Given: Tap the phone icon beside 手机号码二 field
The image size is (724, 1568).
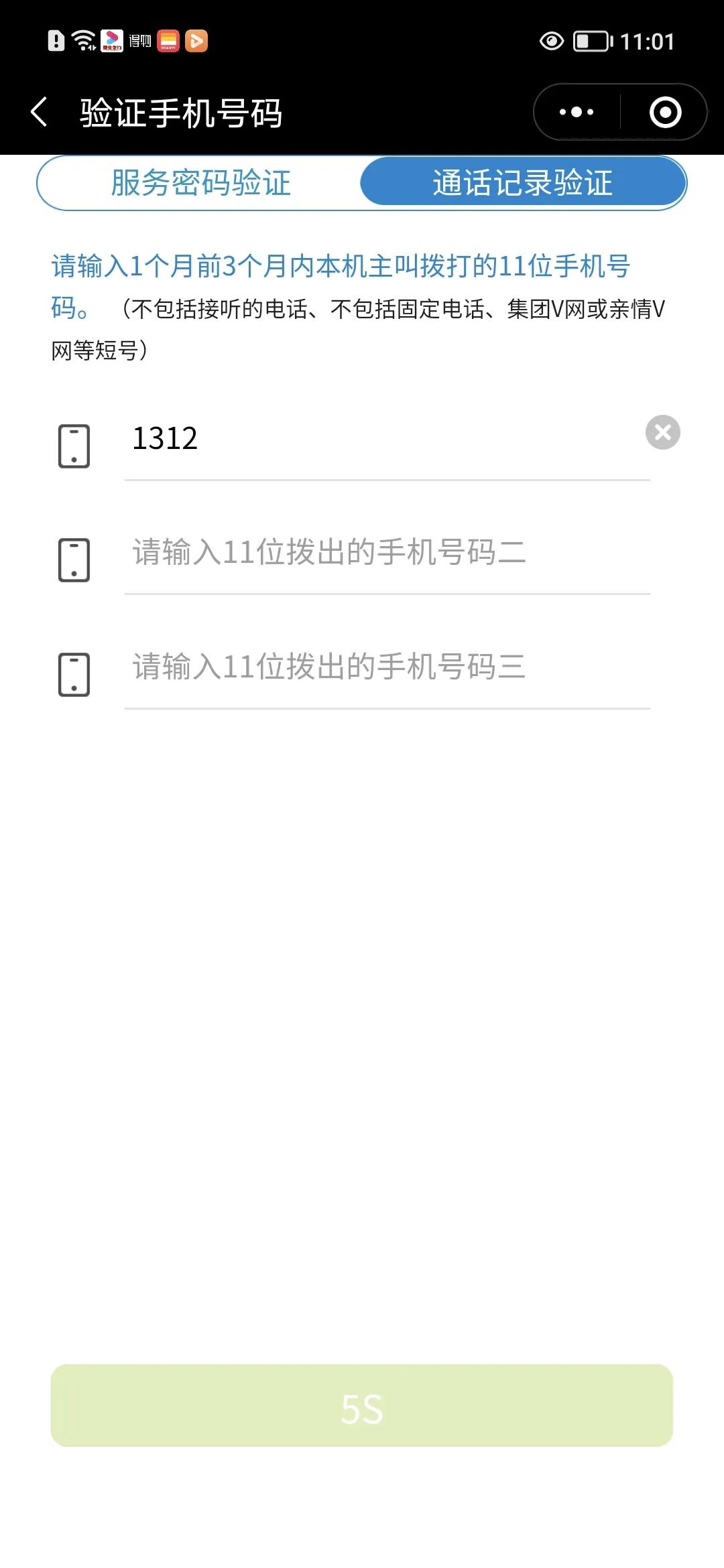Looking at the screenshot, I should coord(74,560).
